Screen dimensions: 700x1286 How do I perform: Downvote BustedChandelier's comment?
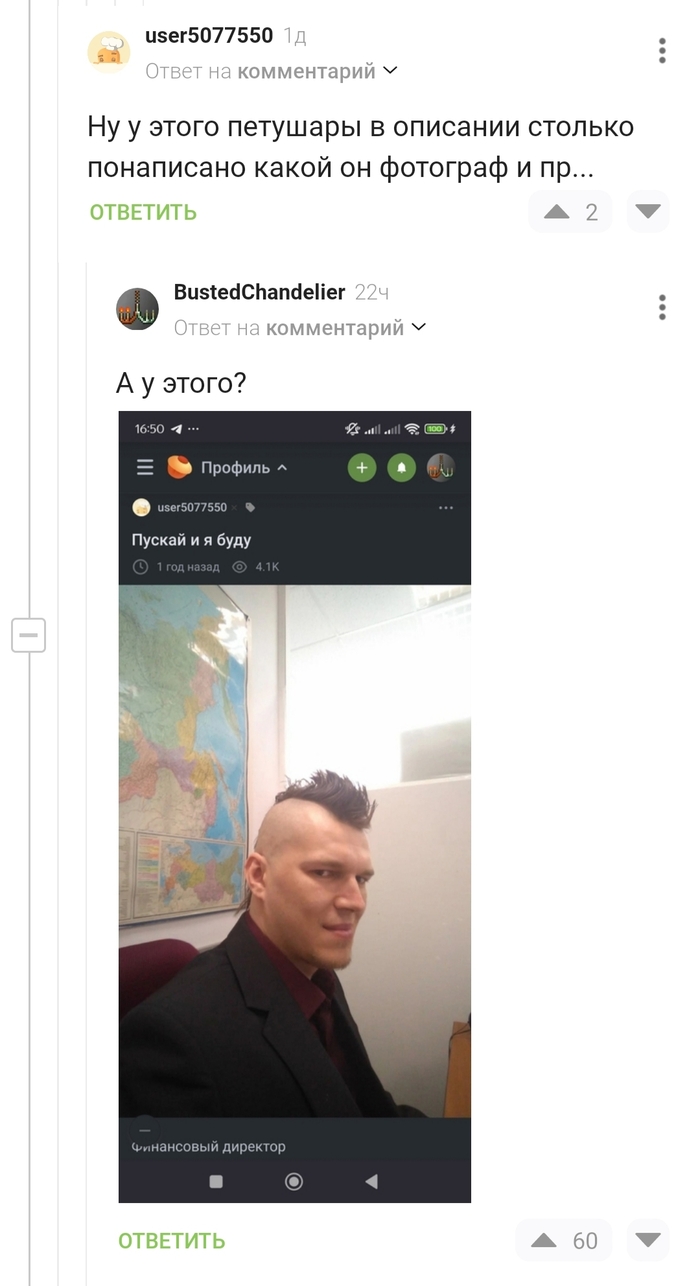[x=648, y=1241]
